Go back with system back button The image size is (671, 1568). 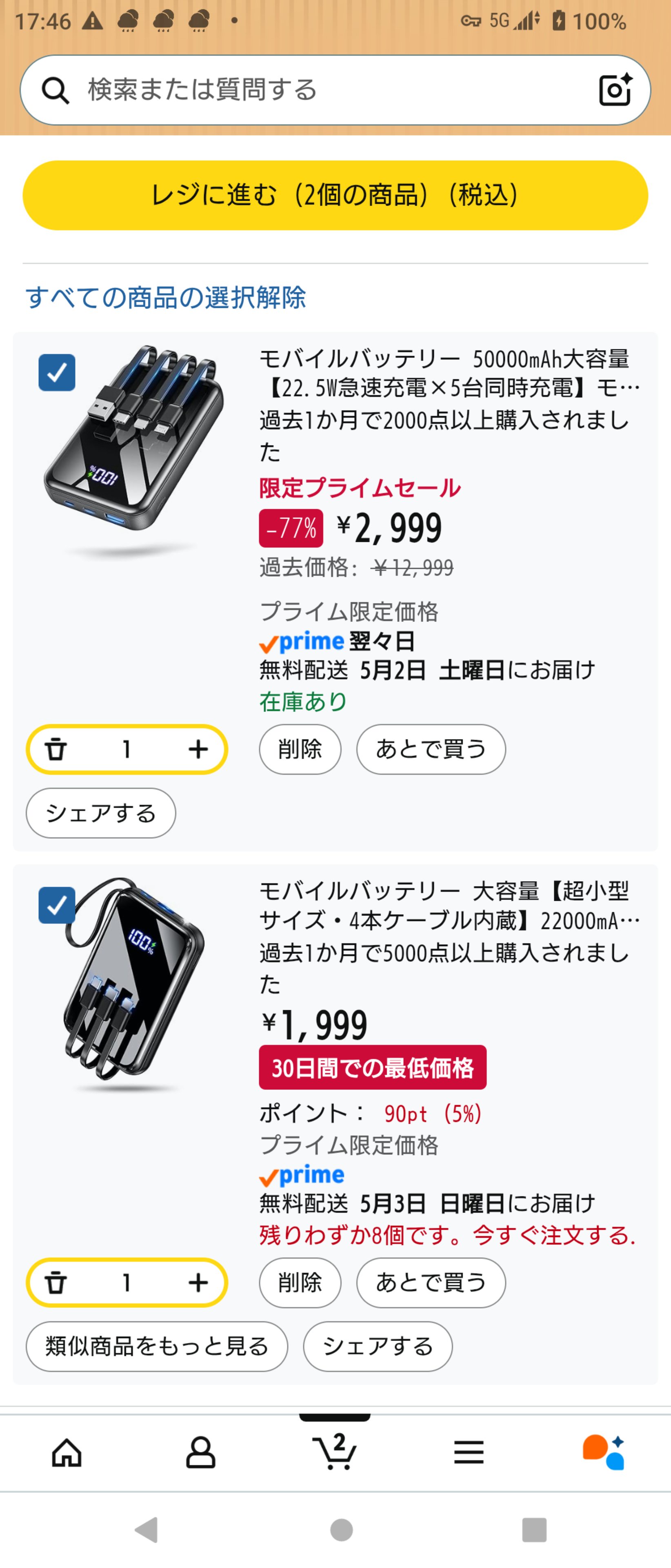pyautogui.click(x=147, y=1530)
